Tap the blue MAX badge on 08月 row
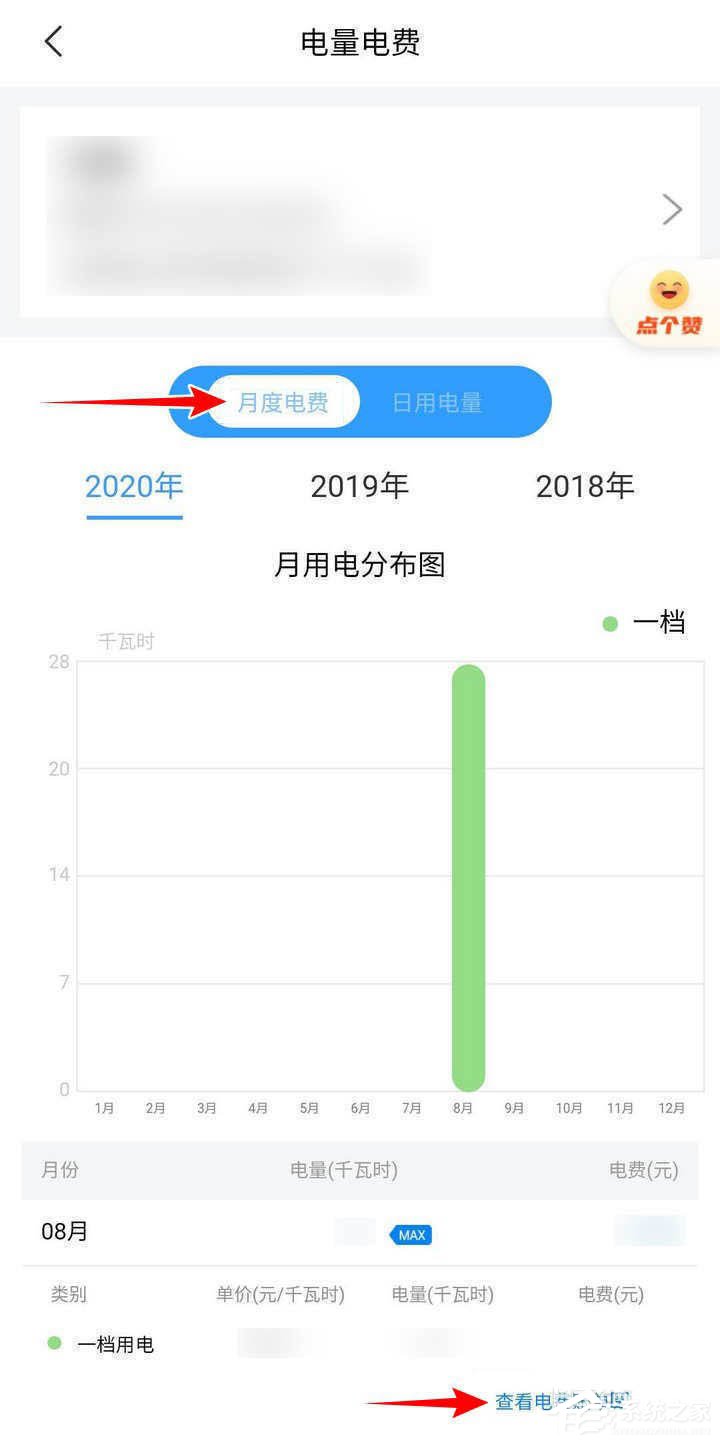This screenshot has height=1444, width=720. [x=410, y=1234]
